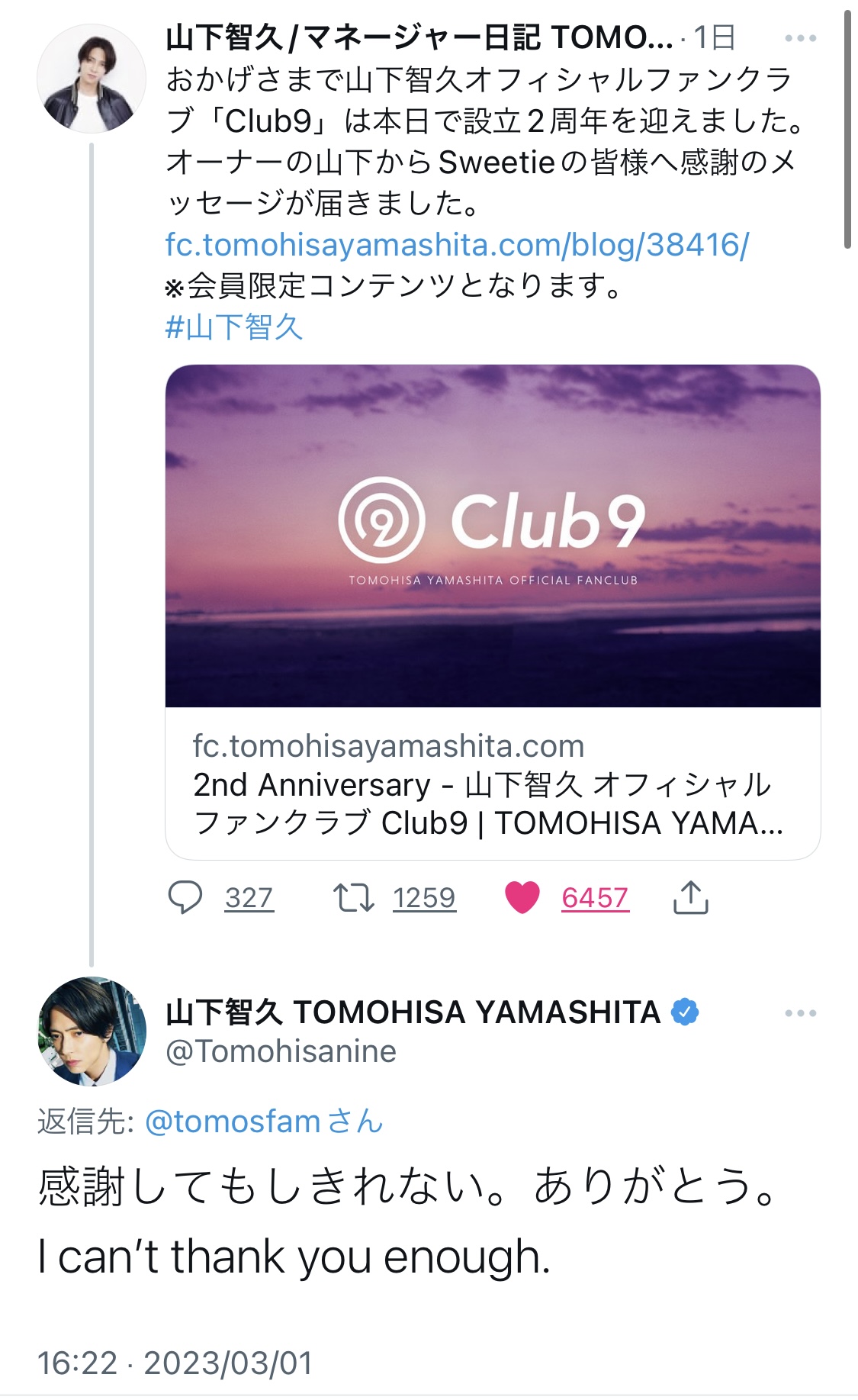Tap the #山下智久 hashtag
This screenshot has width=858, height=1400.
(x=234, y=327)
